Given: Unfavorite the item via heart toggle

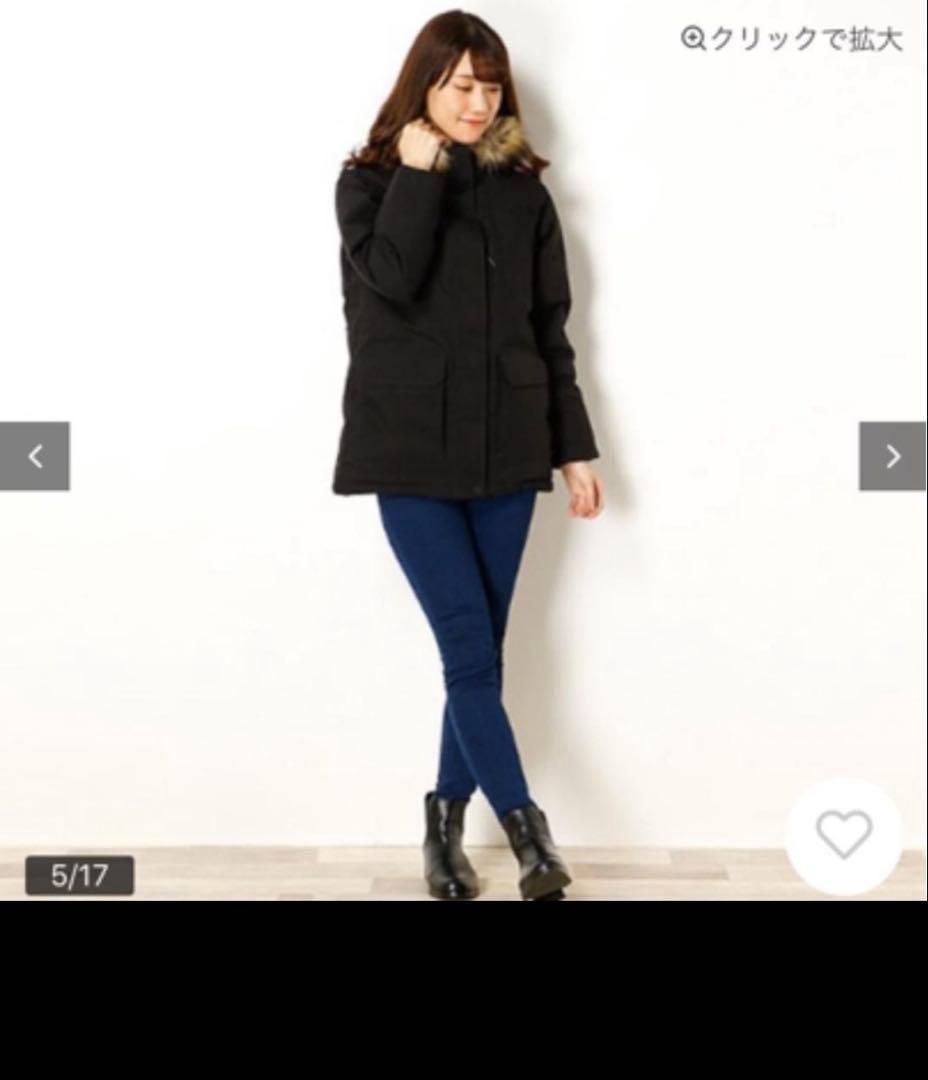Looking at the screenshot, I should click(x=845, y=836).
